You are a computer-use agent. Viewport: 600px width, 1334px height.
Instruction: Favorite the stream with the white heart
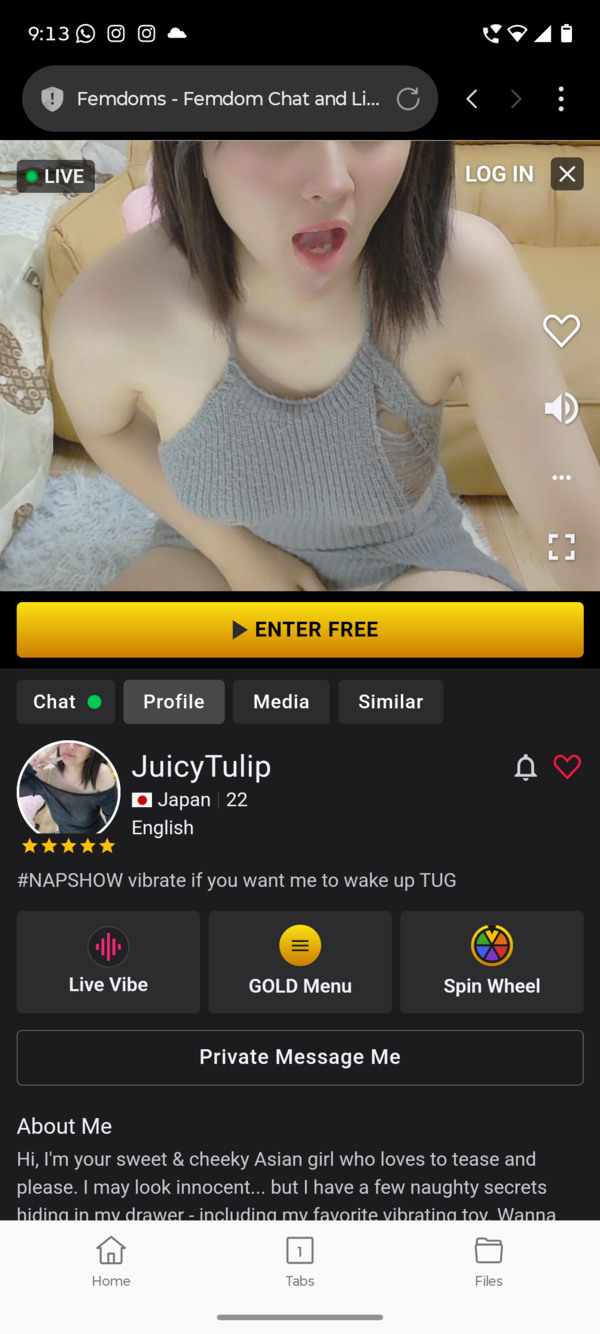pyautogui.click(x=561, y=330)
